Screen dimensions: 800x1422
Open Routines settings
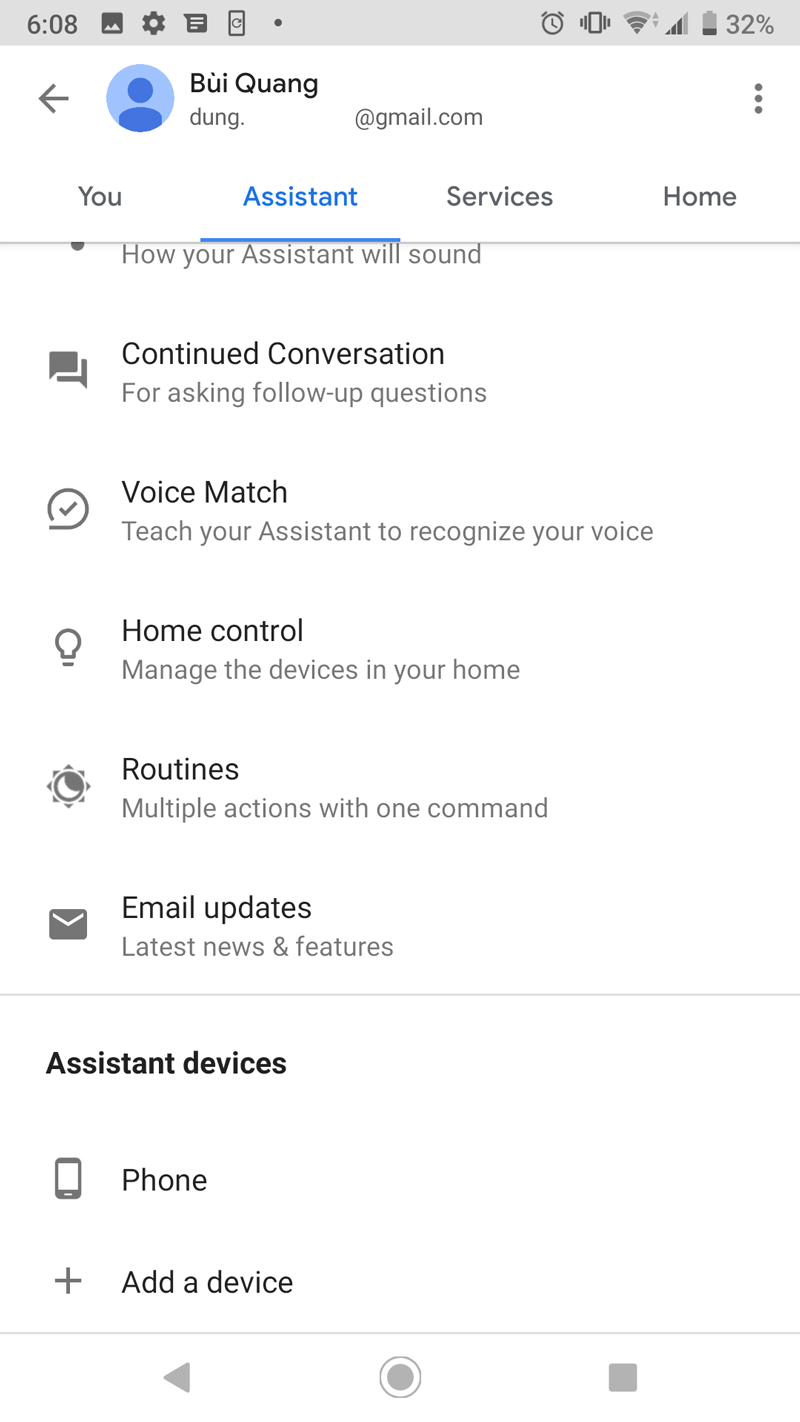click(x=181, y=787)
